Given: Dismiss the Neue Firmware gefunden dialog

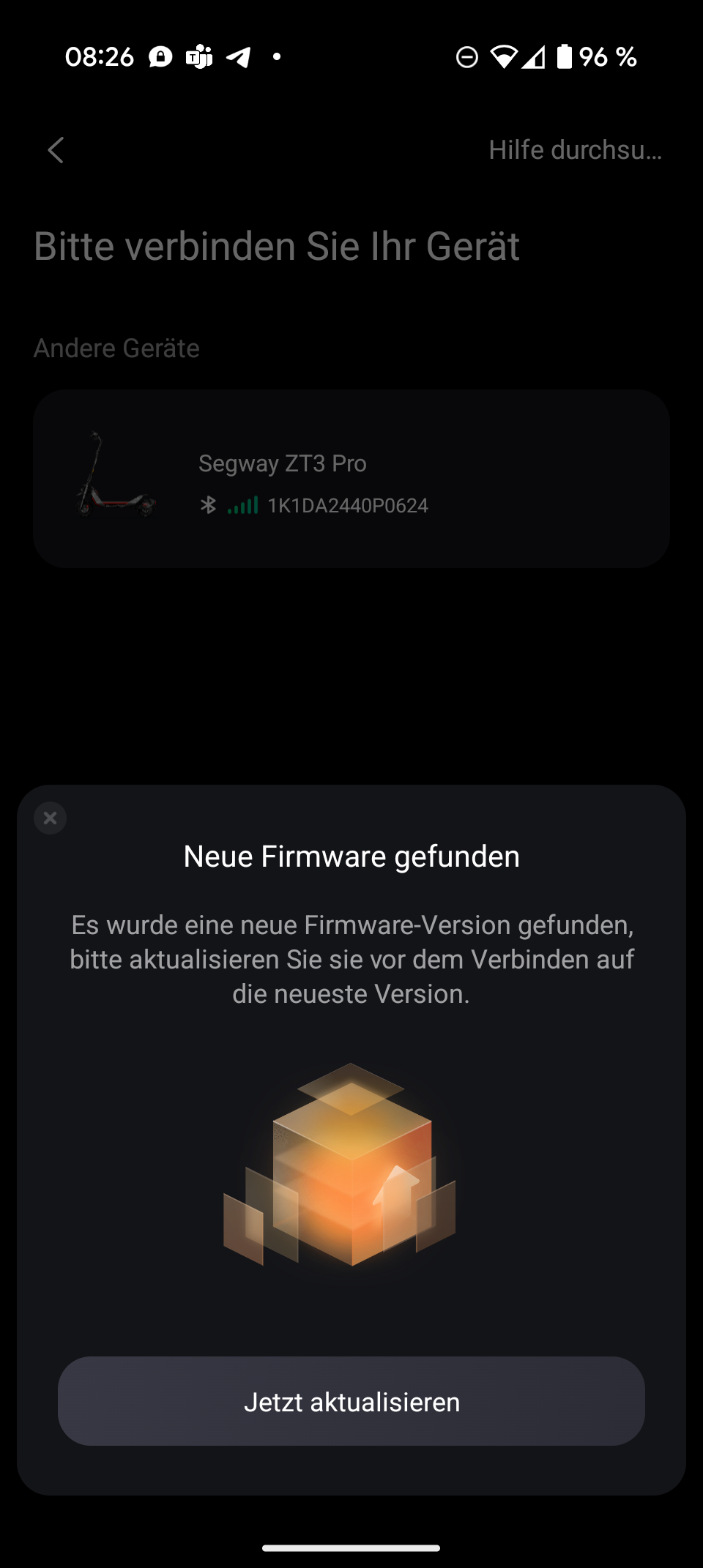Looking at the screenshot, I should (x=50, y=818).
